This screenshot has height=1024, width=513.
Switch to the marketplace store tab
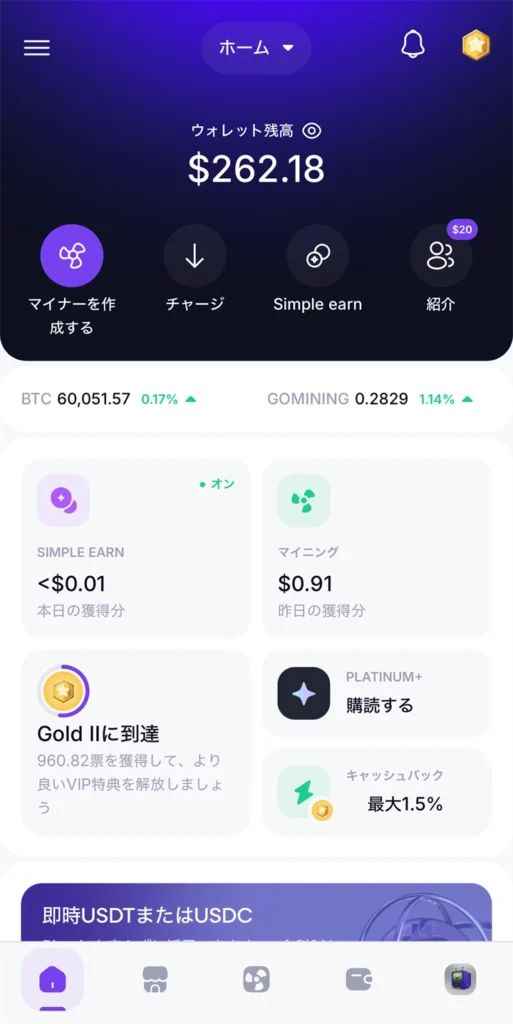(155, 980)
